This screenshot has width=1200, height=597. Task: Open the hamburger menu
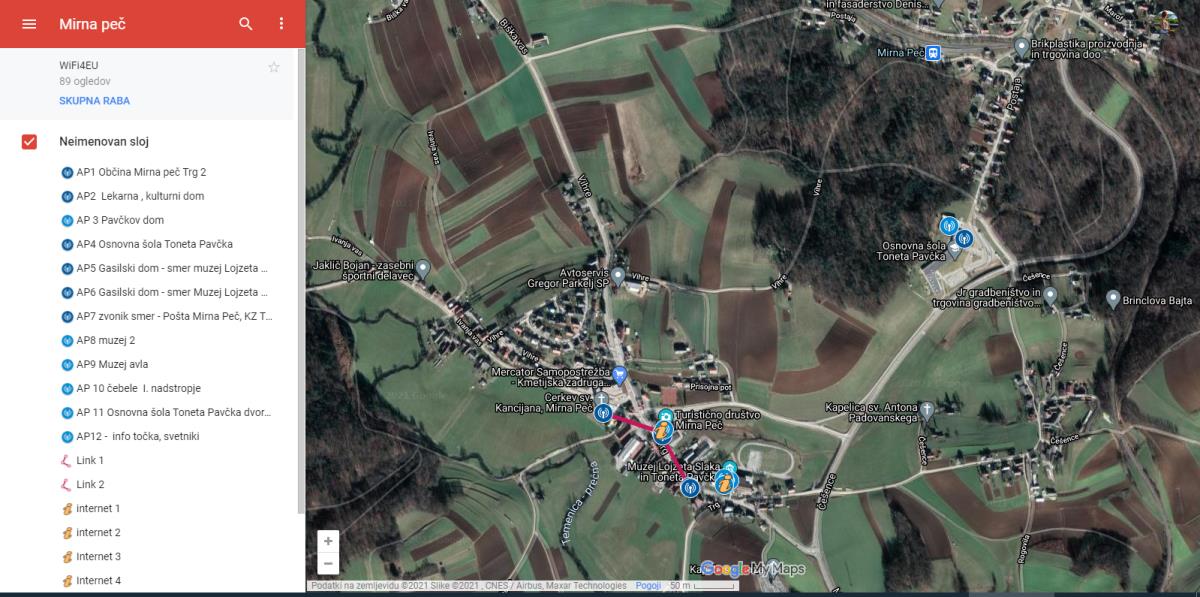pyautogui.click(x=29, y=24)
